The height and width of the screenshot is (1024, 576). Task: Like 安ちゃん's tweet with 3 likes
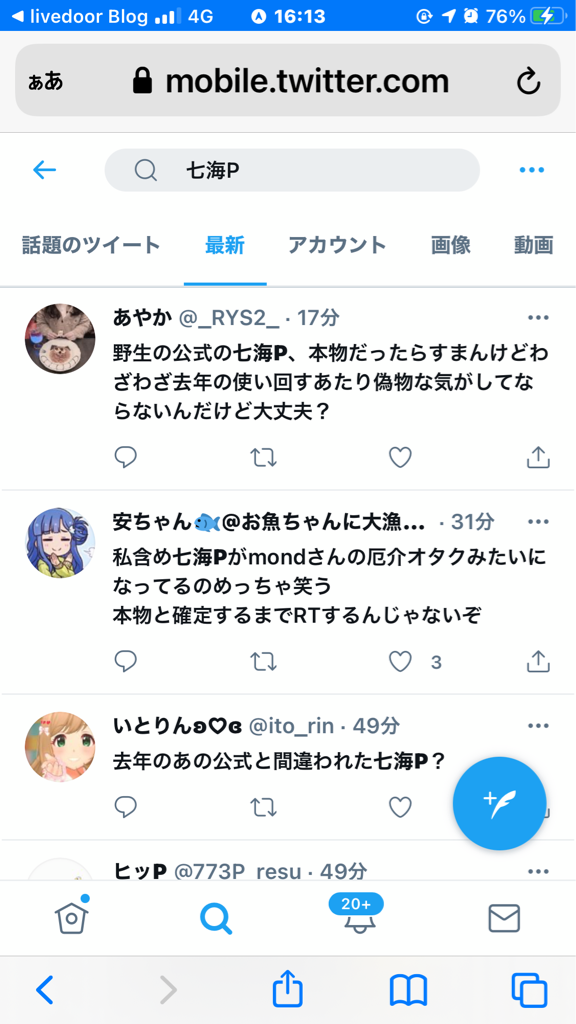point(400,662)
